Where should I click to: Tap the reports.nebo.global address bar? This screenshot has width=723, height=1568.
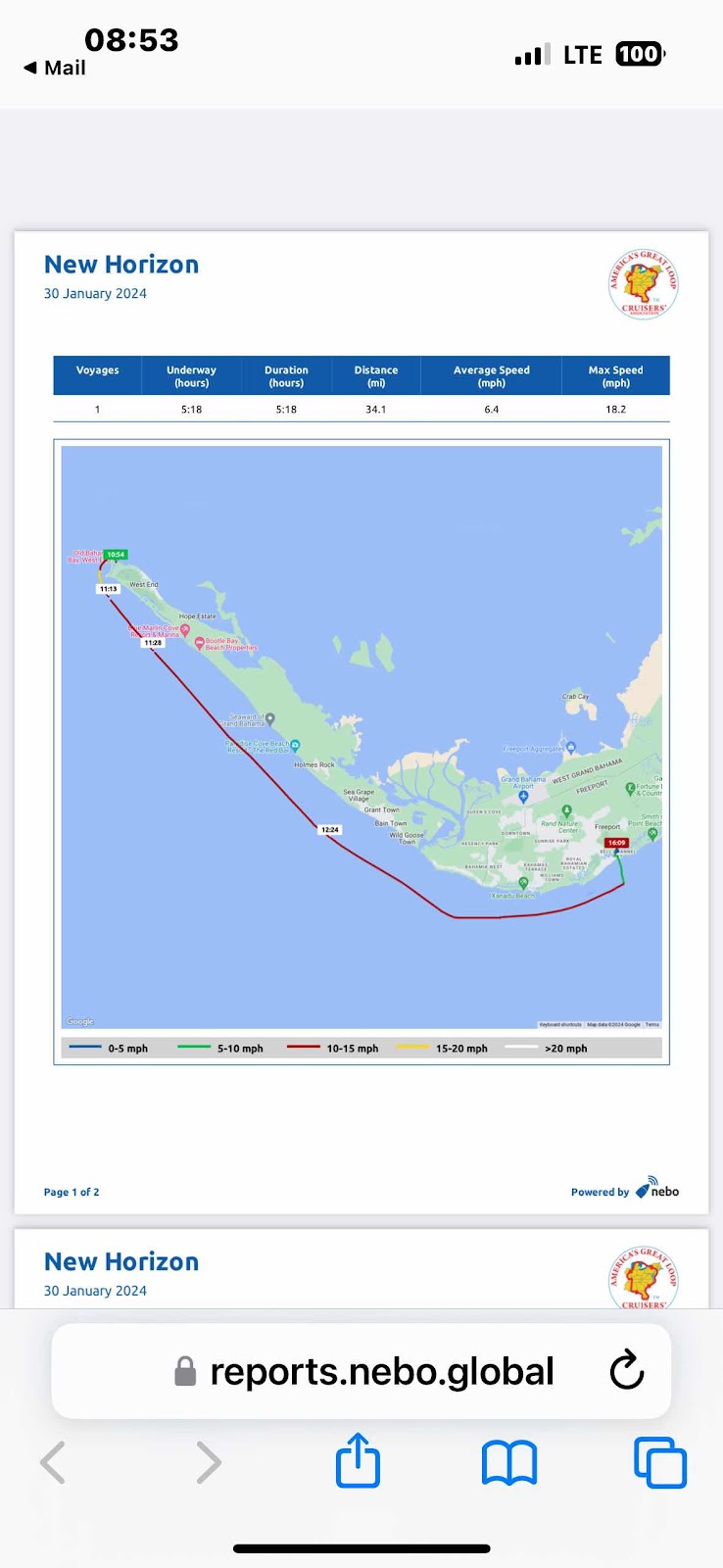click(382, 1371)
